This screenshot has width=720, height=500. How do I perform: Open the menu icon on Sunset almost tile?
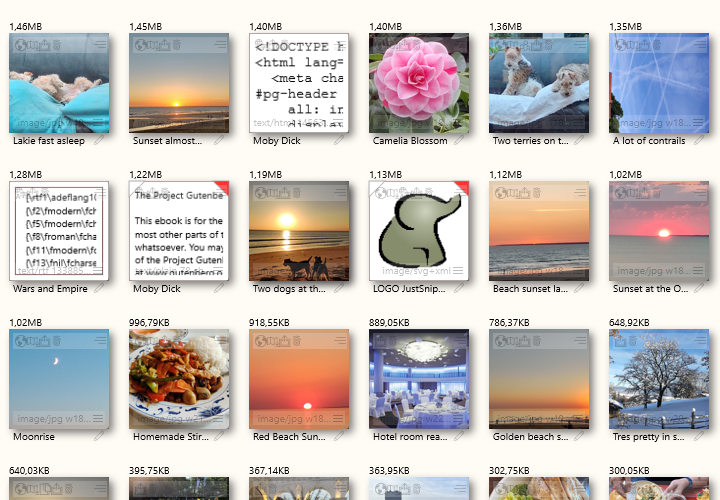(221, 45)
